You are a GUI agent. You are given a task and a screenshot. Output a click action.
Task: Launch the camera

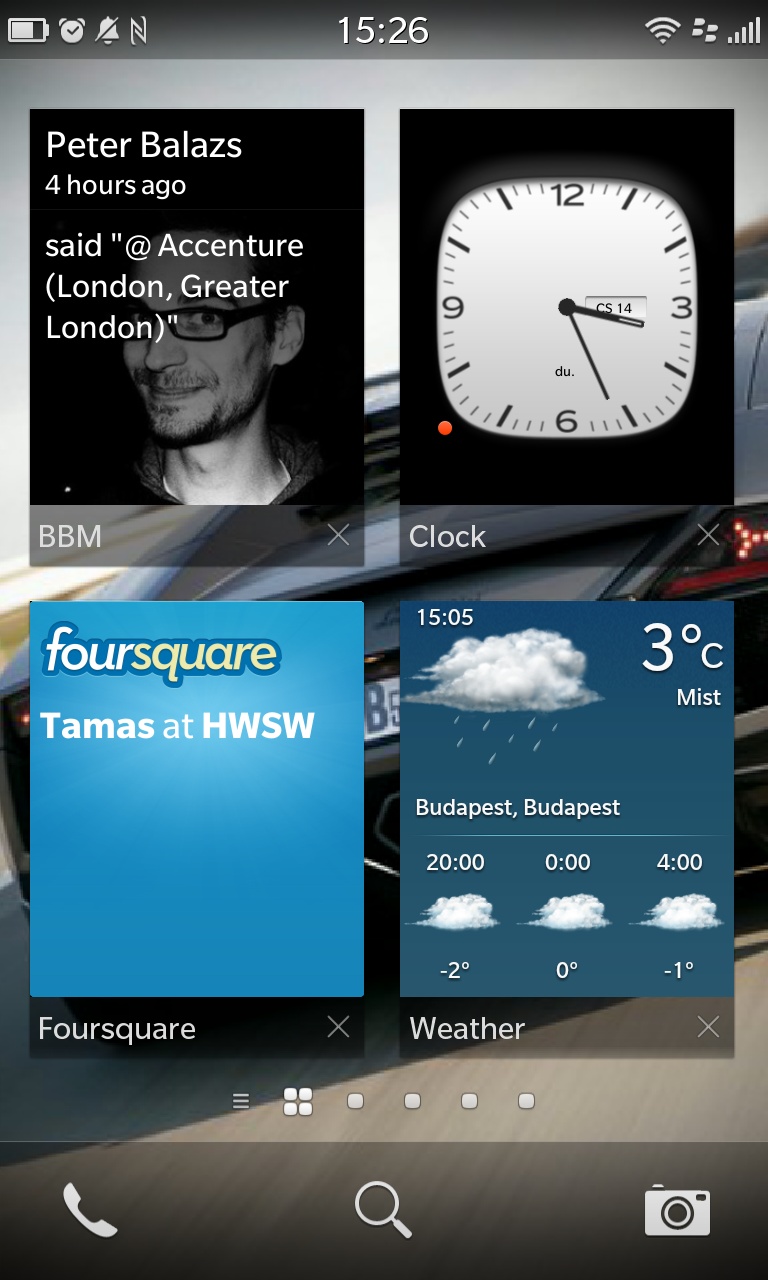click(677, 1211)
